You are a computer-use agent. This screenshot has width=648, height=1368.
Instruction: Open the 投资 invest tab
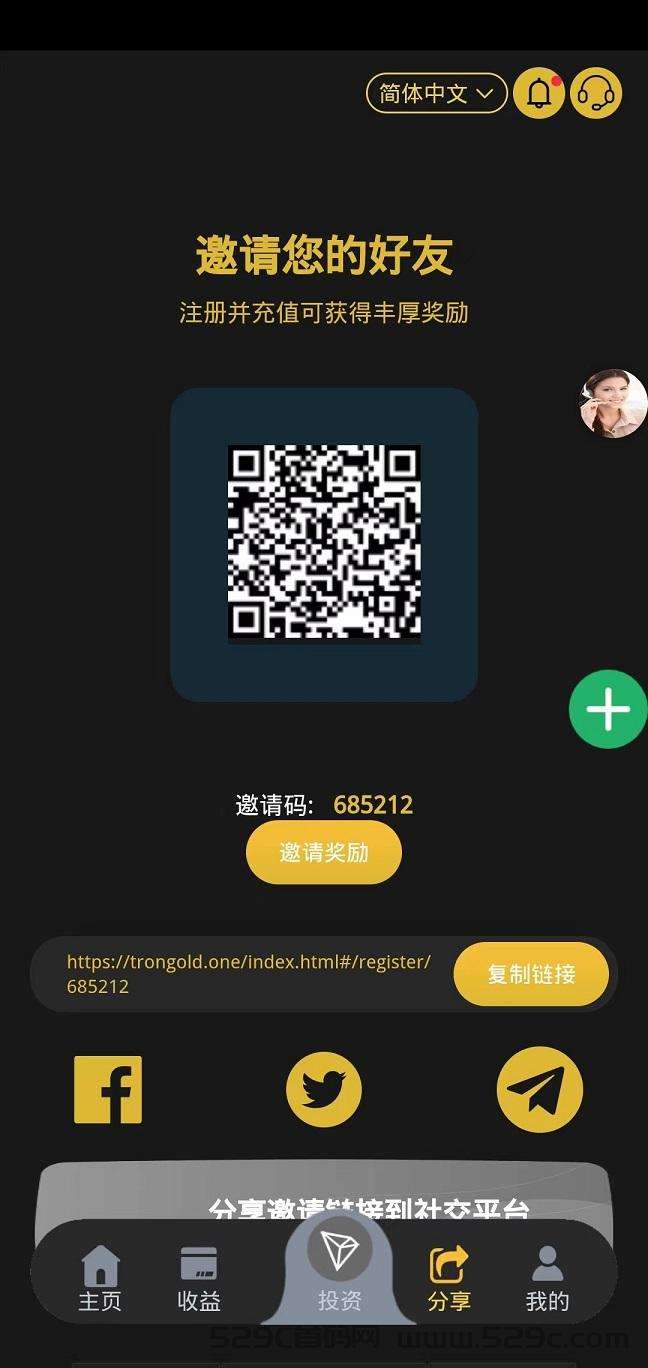pos(339,1270)
